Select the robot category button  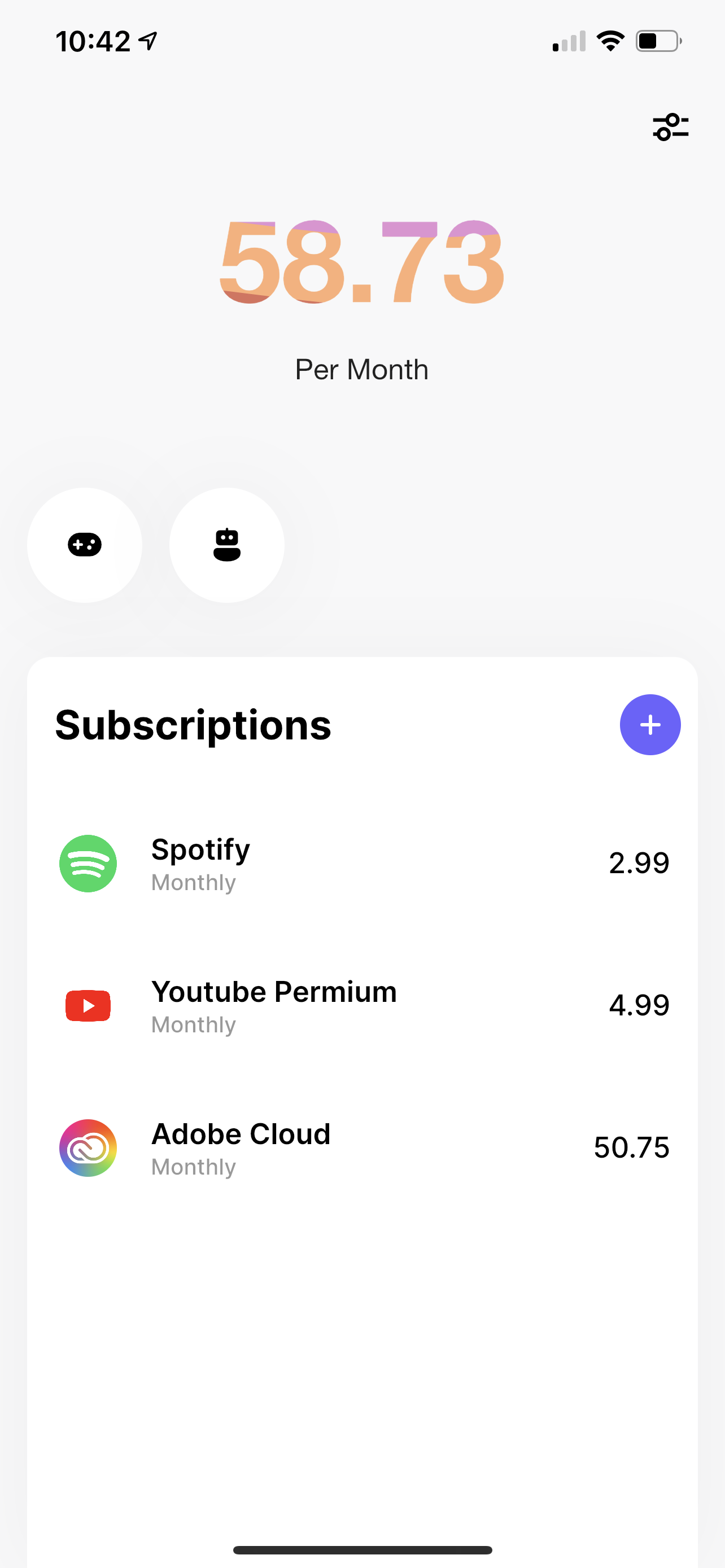point(226,545)
